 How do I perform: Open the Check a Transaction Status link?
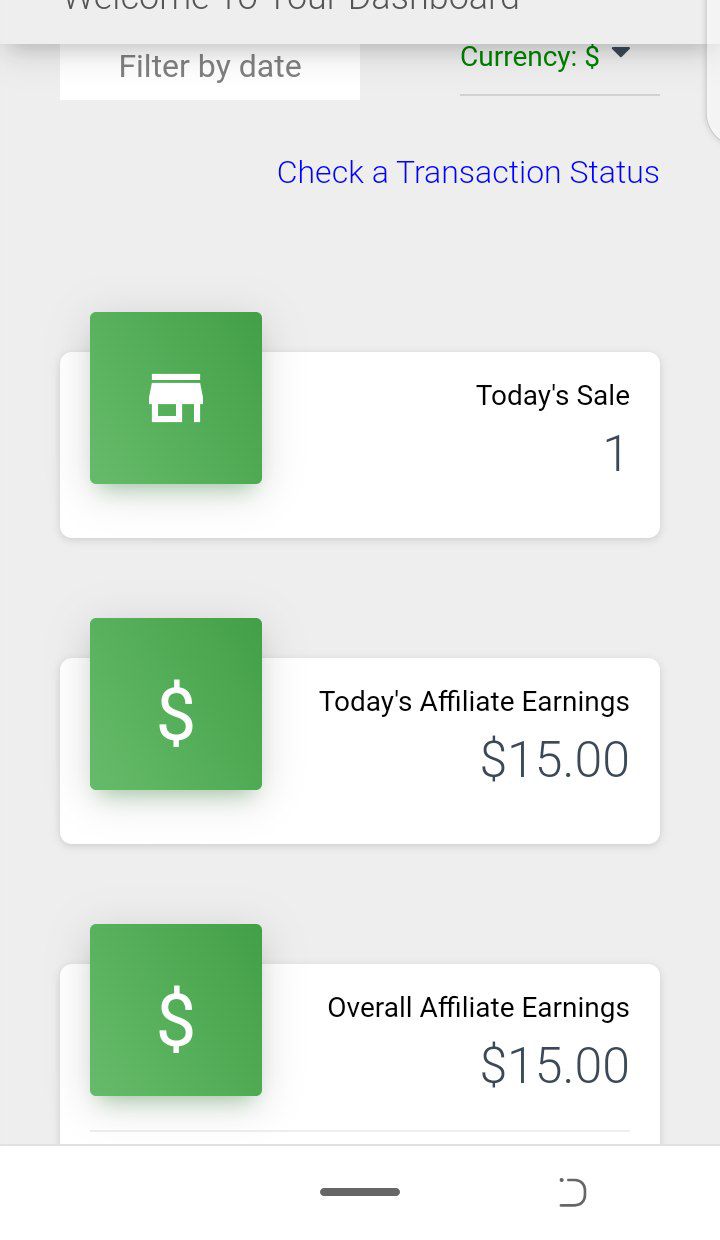[467, 172]
